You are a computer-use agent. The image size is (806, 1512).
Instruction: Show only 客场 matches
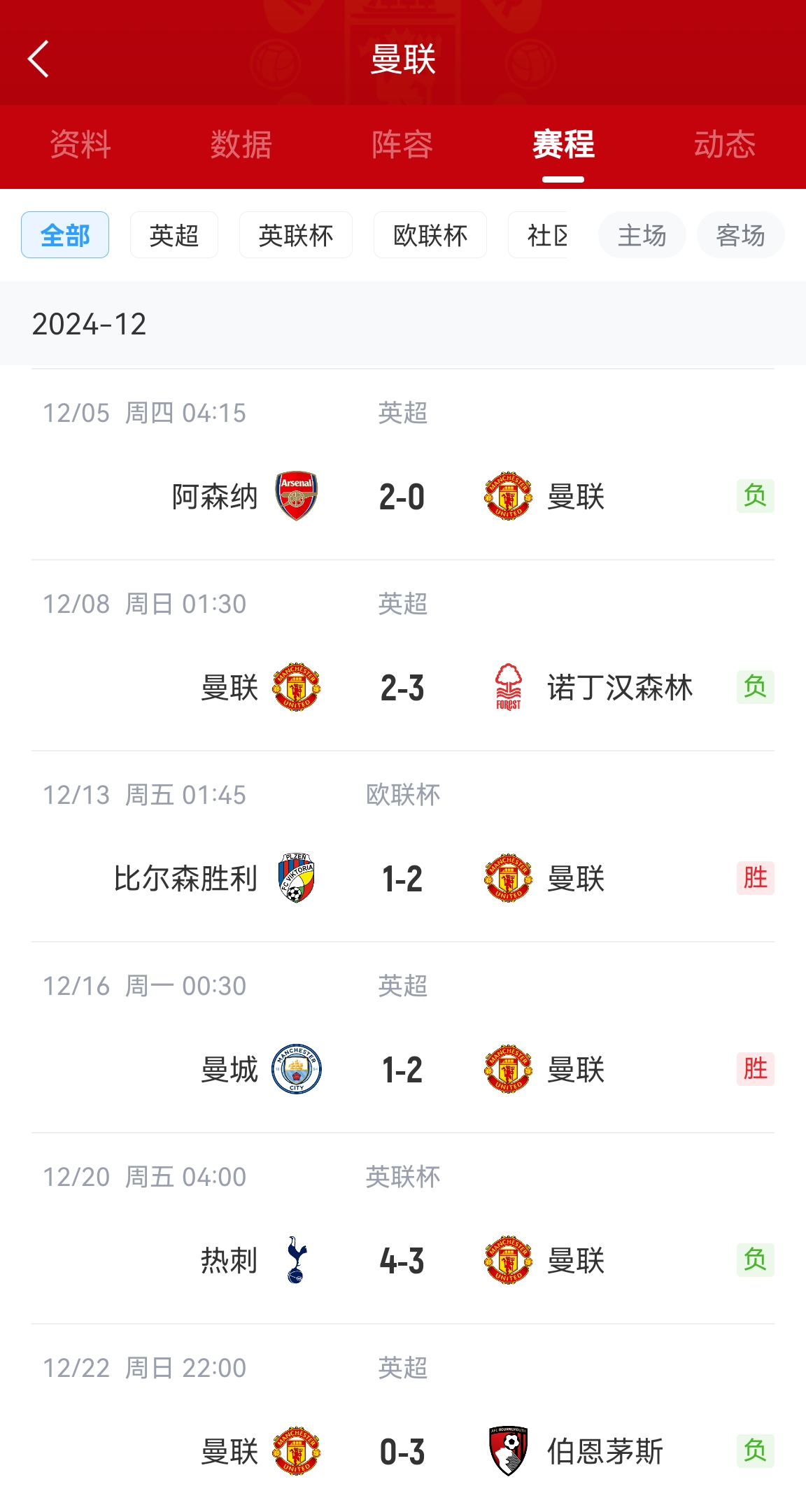[x=740, y=235]
